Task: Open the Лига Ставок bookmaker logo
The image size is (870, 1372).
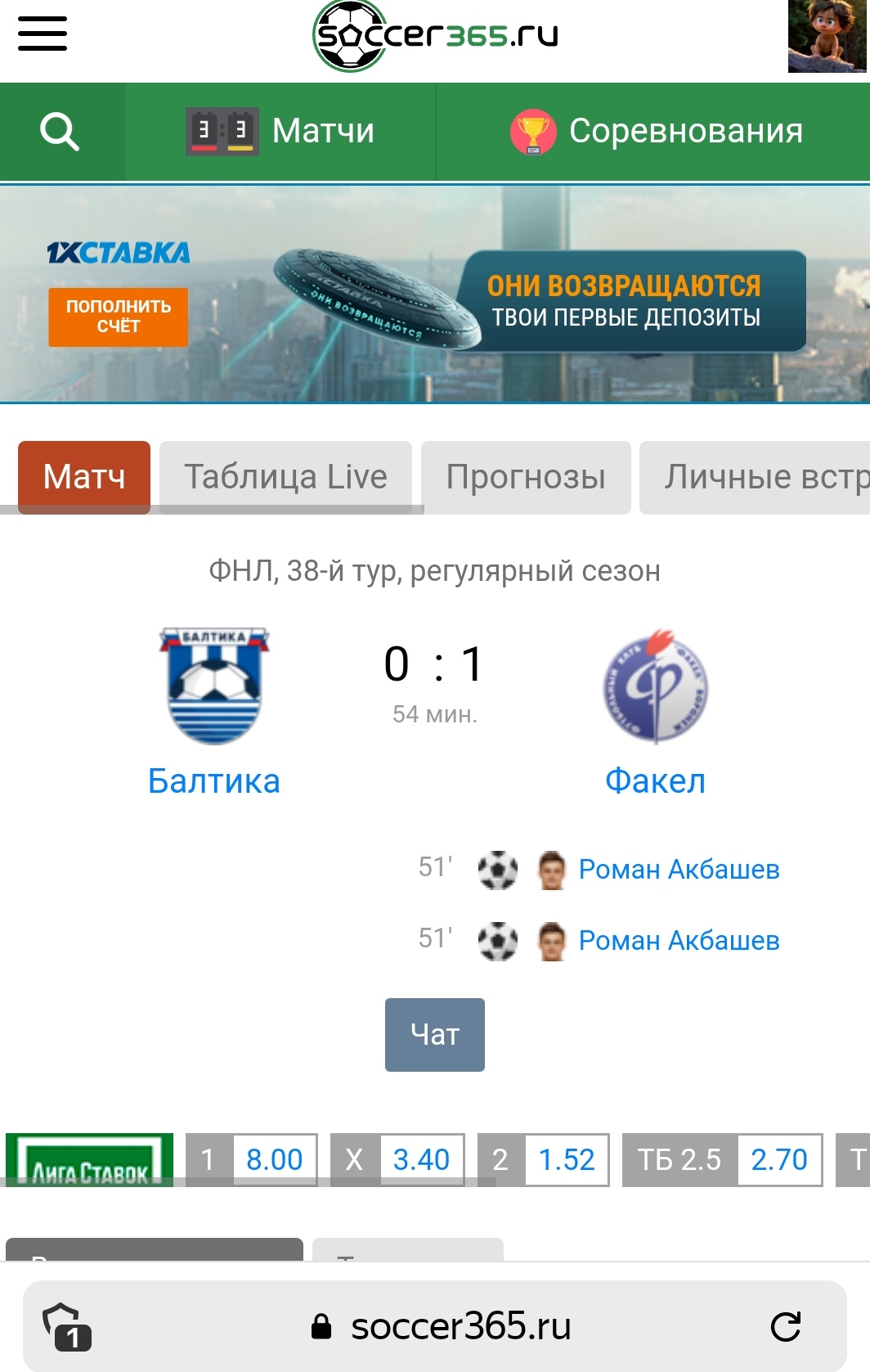Action: click(89, 1159)
